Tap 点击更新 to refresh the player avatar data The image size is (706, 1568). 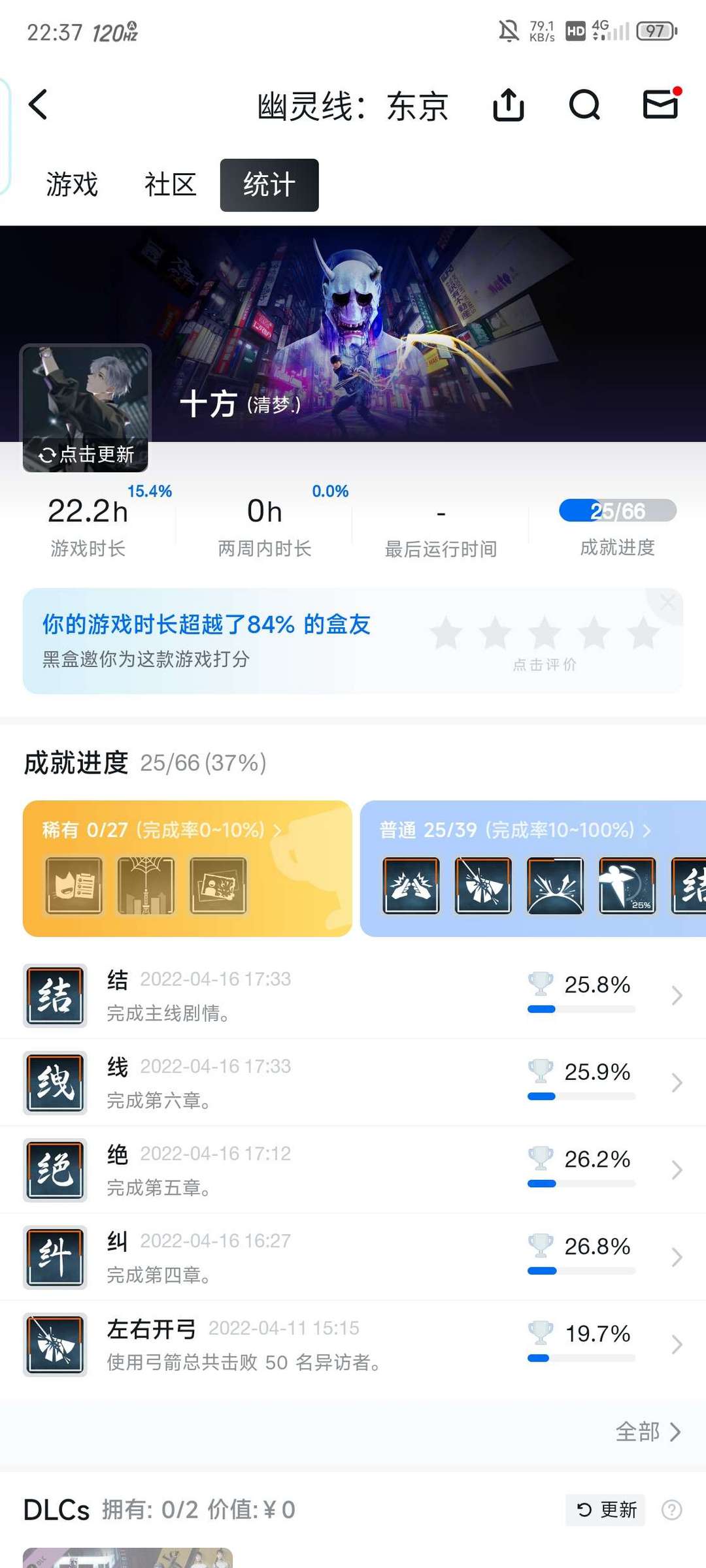84,455
